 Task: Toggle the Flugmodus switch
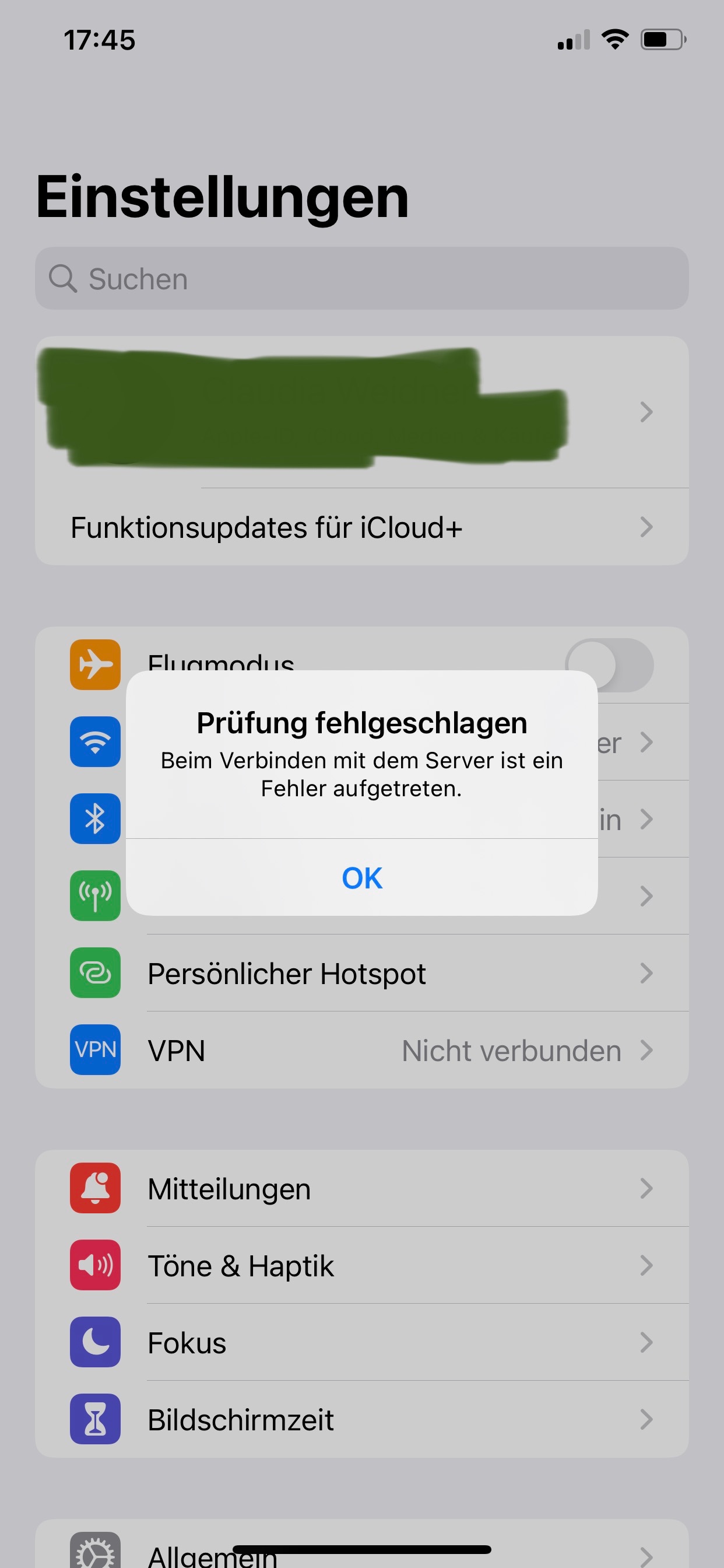pyautogui.click(x=609, y=664)
